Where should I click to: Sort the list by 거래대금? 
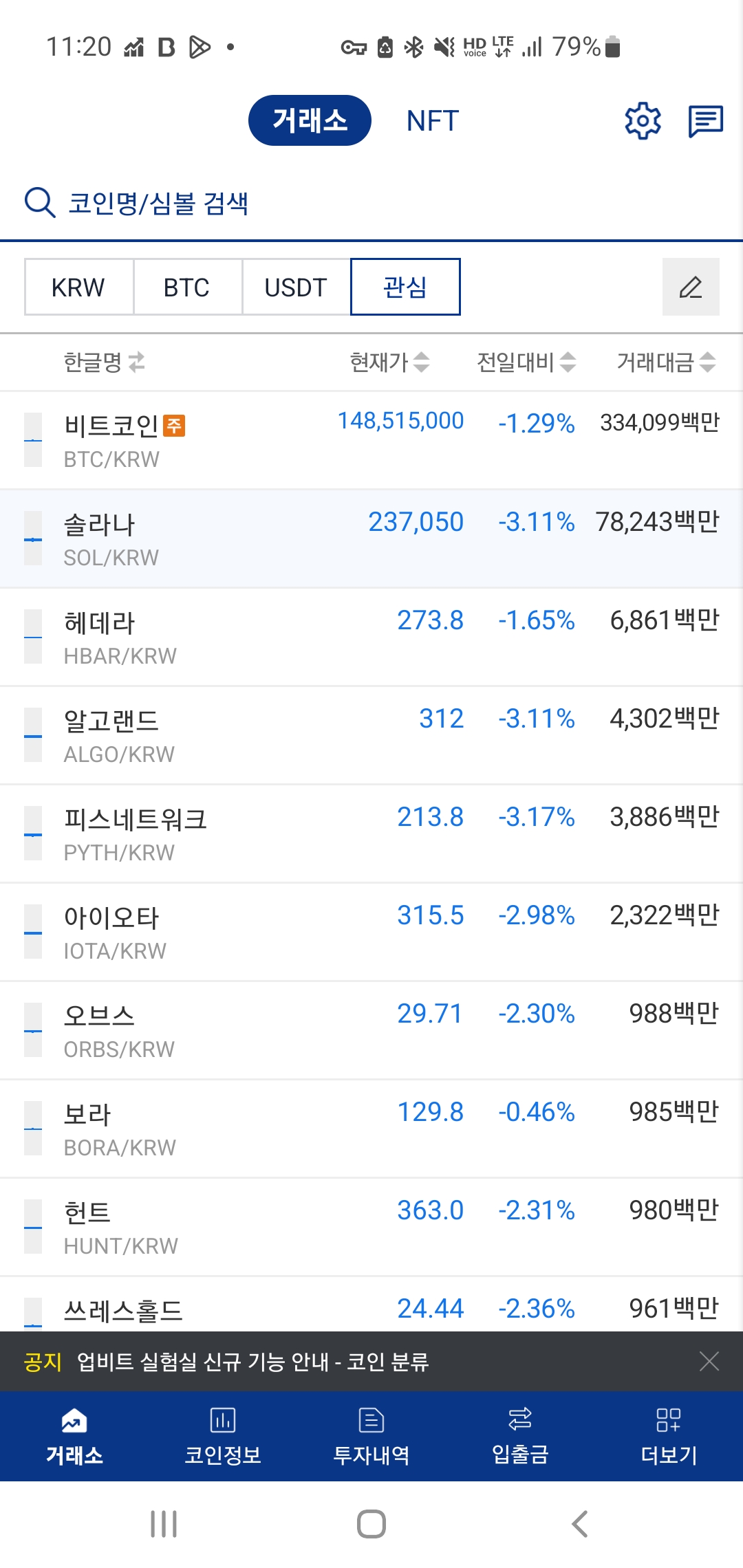coord(666,362)
